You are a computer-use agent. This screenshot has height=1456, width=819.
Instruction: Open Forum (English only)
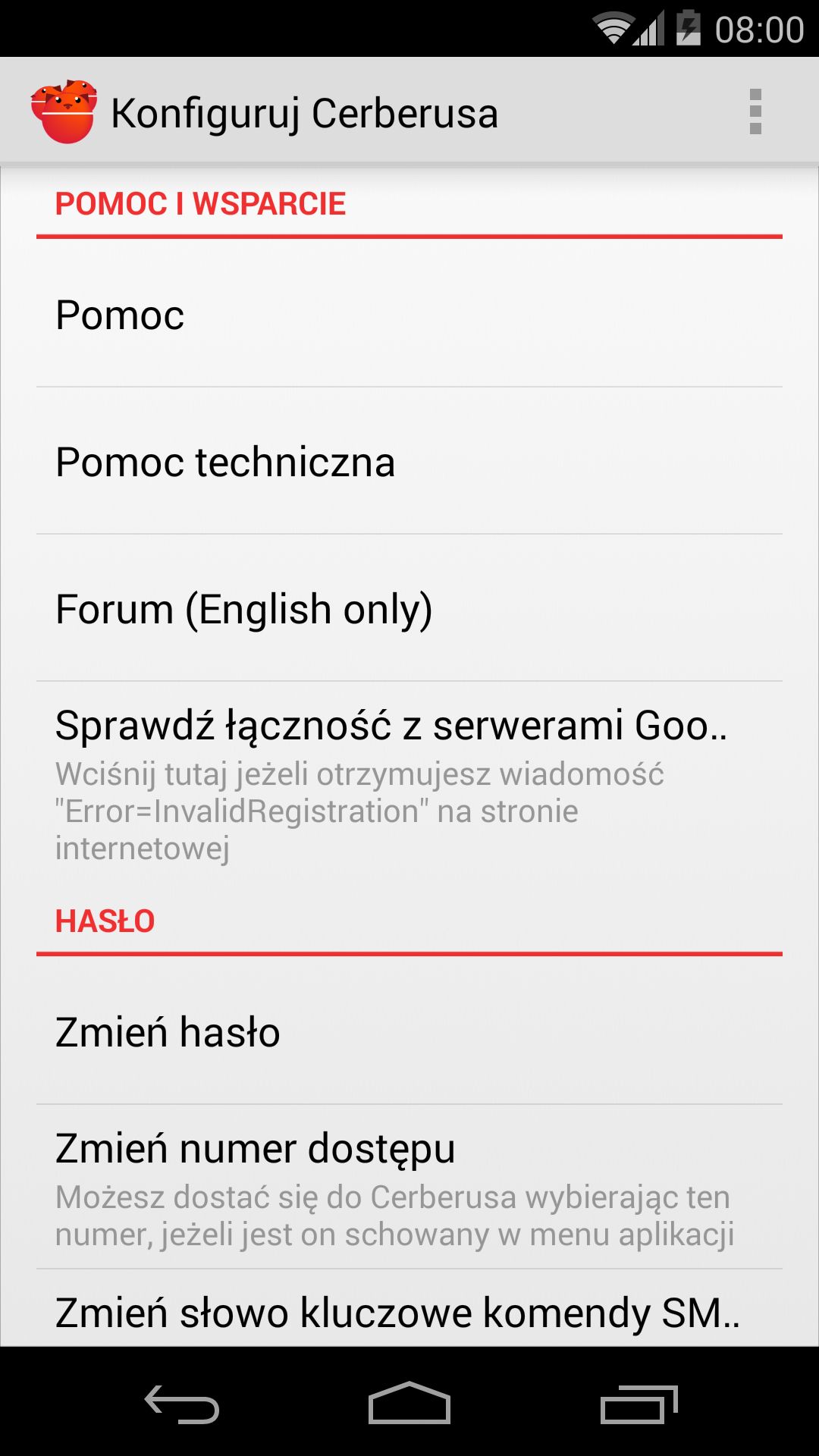tap(409, 608)
